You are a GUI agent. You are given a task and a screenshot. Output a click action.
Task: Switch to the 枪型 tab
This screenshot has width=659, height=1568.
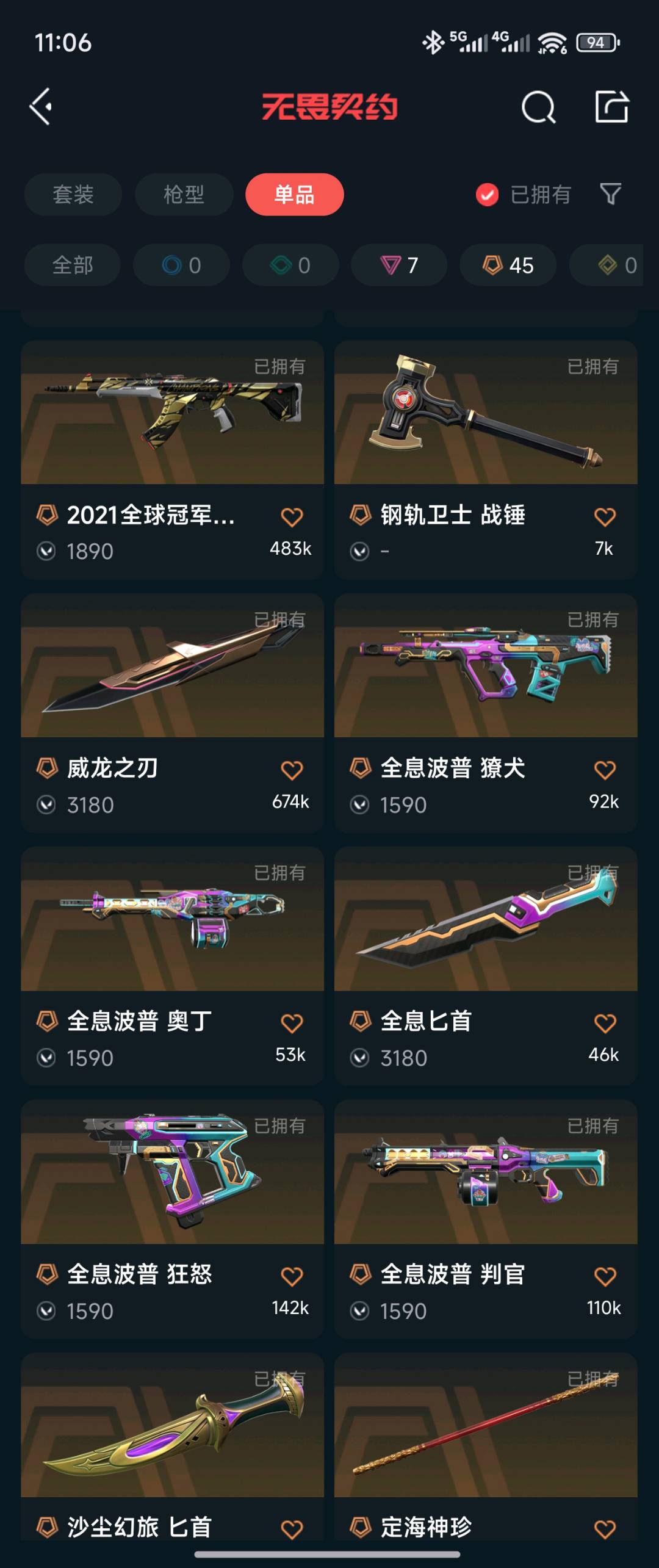click(x=184, y=195)
